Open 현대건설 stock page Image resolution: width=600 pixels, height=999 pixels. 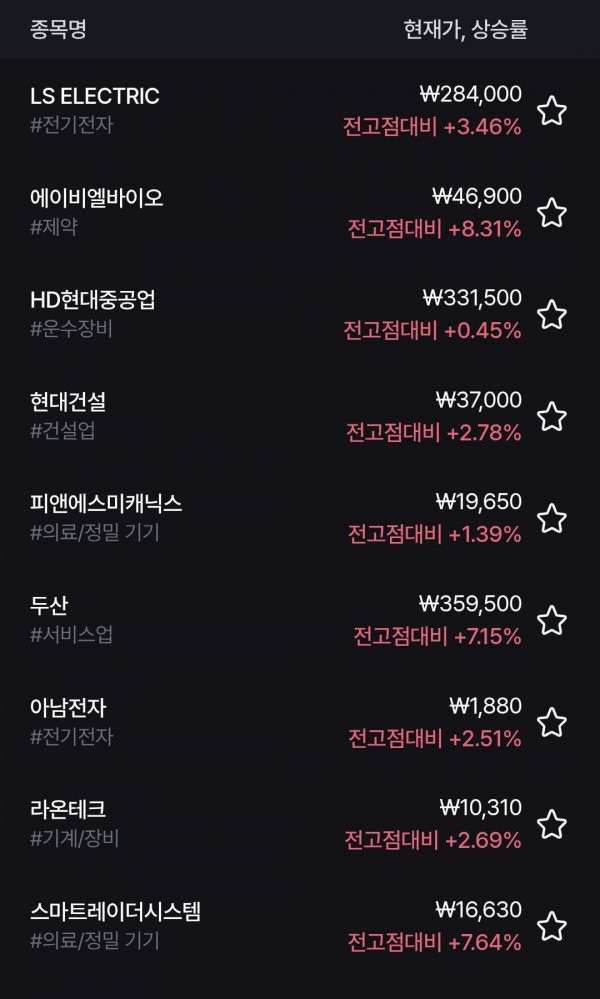[x=68, y=403]
